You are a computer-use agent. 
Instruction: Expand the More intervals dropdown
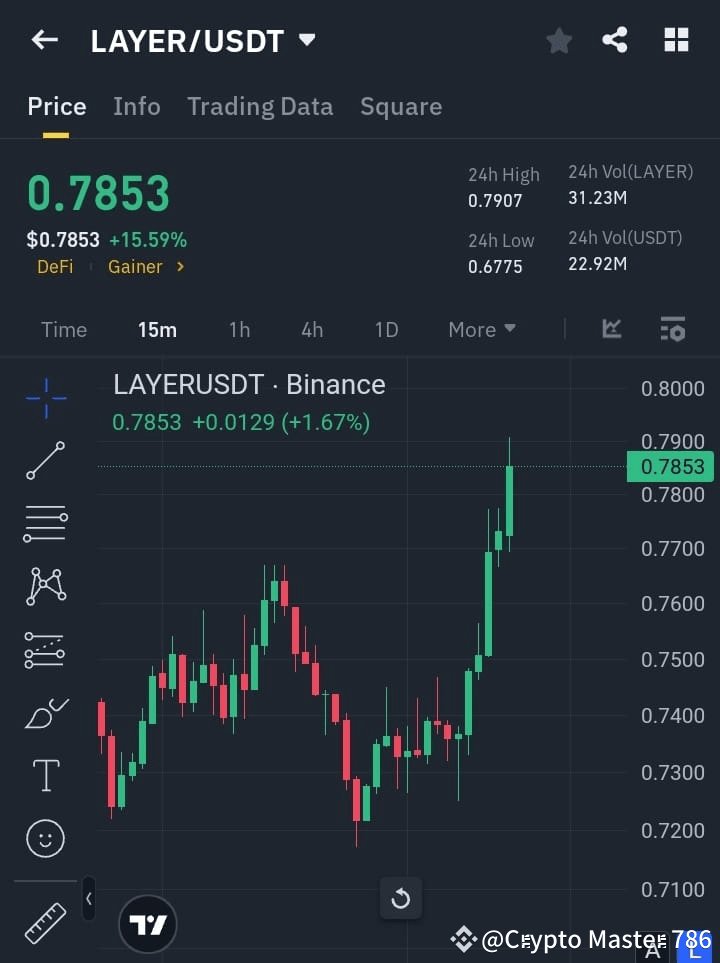tap(481, 329)
